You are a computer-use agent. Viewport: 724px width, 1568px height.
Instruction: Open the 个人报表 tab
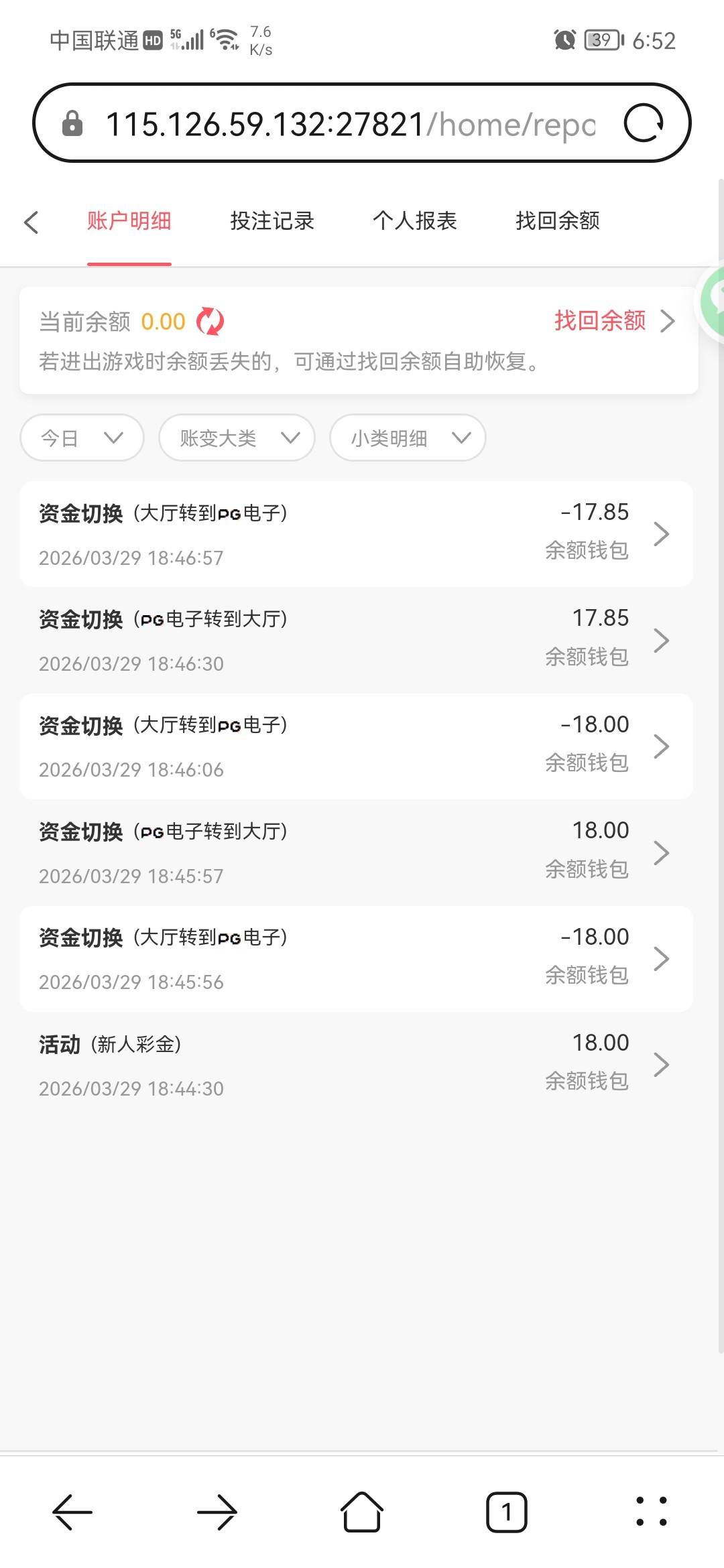coord(415,221)
